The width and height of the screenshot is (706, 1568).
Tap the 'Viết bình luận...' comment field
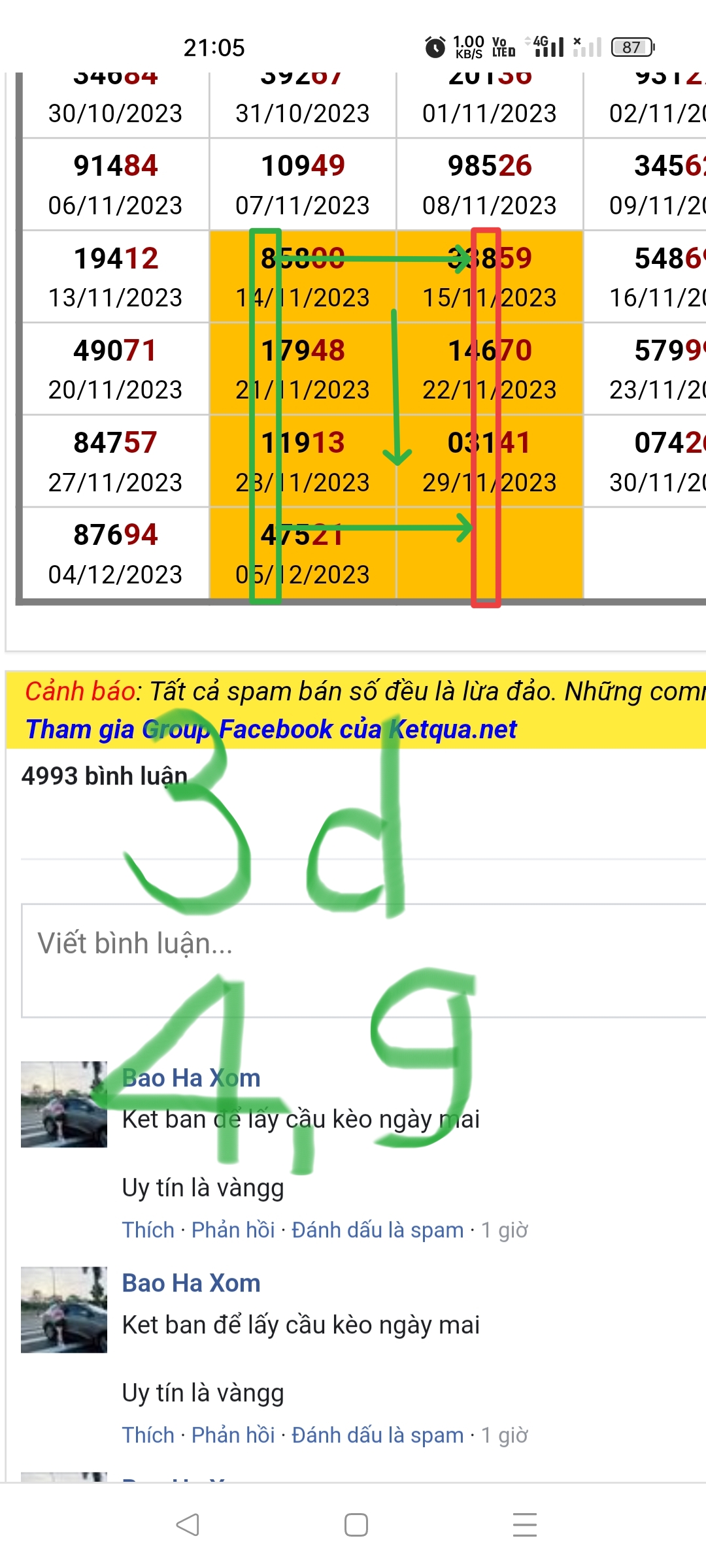coord(363,960)
